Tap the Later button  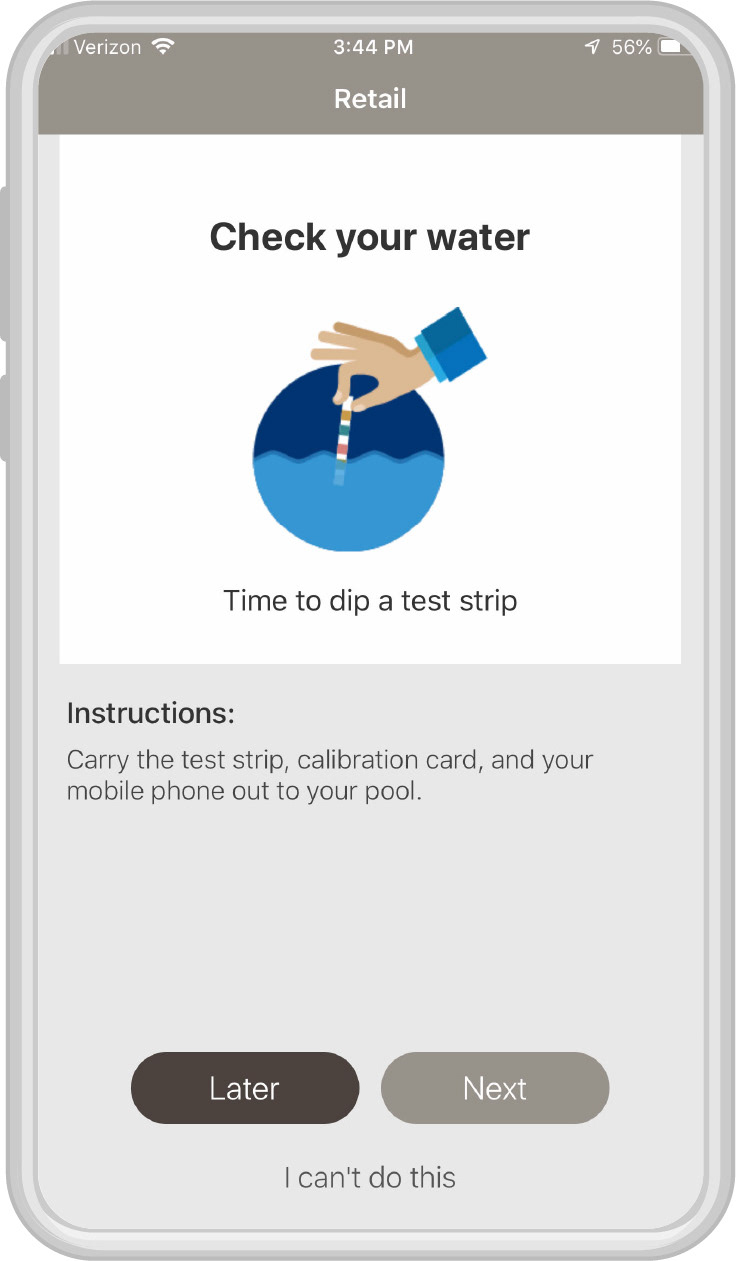(x=245, y=1088)
